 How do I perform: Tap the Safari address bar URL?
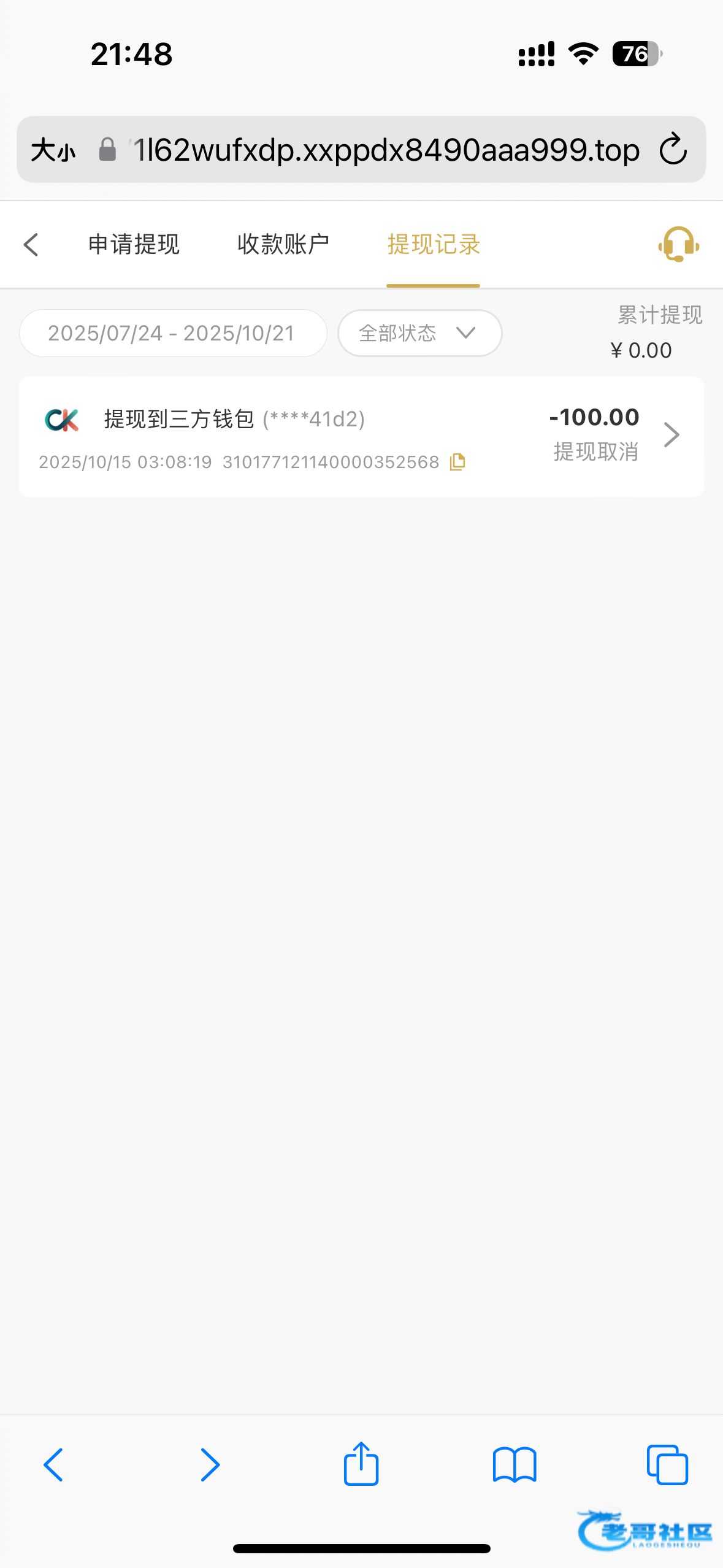click(386, 150)
